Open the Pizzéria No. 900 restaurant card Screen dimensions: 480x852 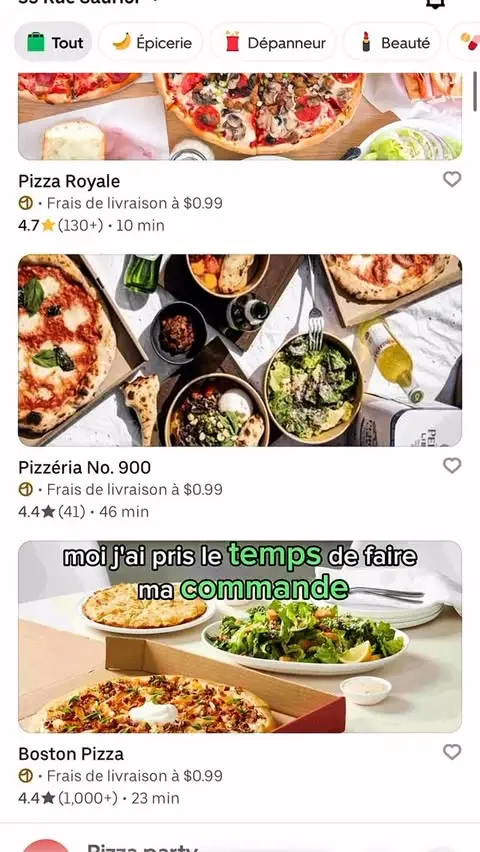click(240, 387)
